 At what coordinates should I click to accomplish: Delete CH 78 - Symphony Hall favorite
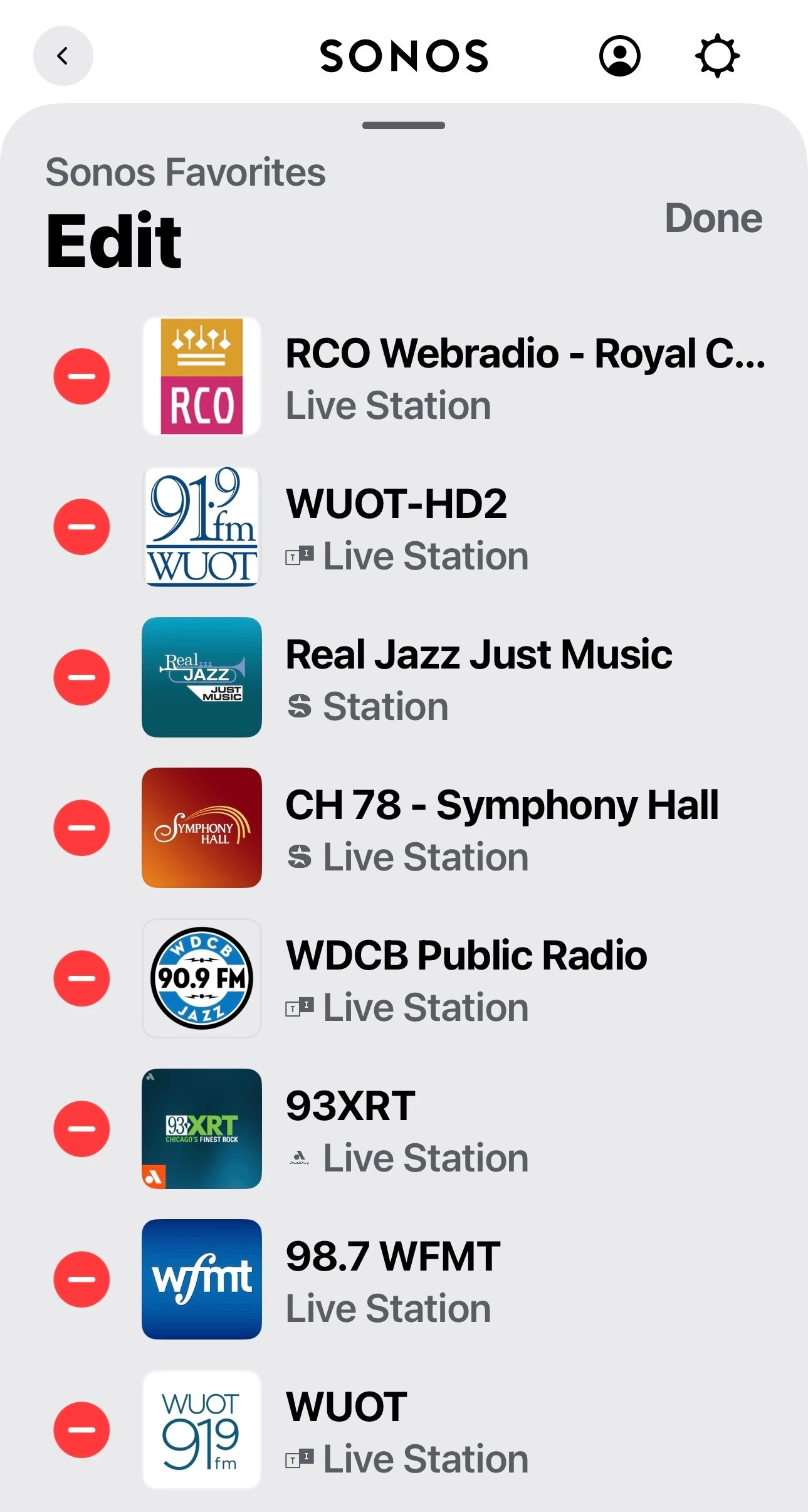81,828
